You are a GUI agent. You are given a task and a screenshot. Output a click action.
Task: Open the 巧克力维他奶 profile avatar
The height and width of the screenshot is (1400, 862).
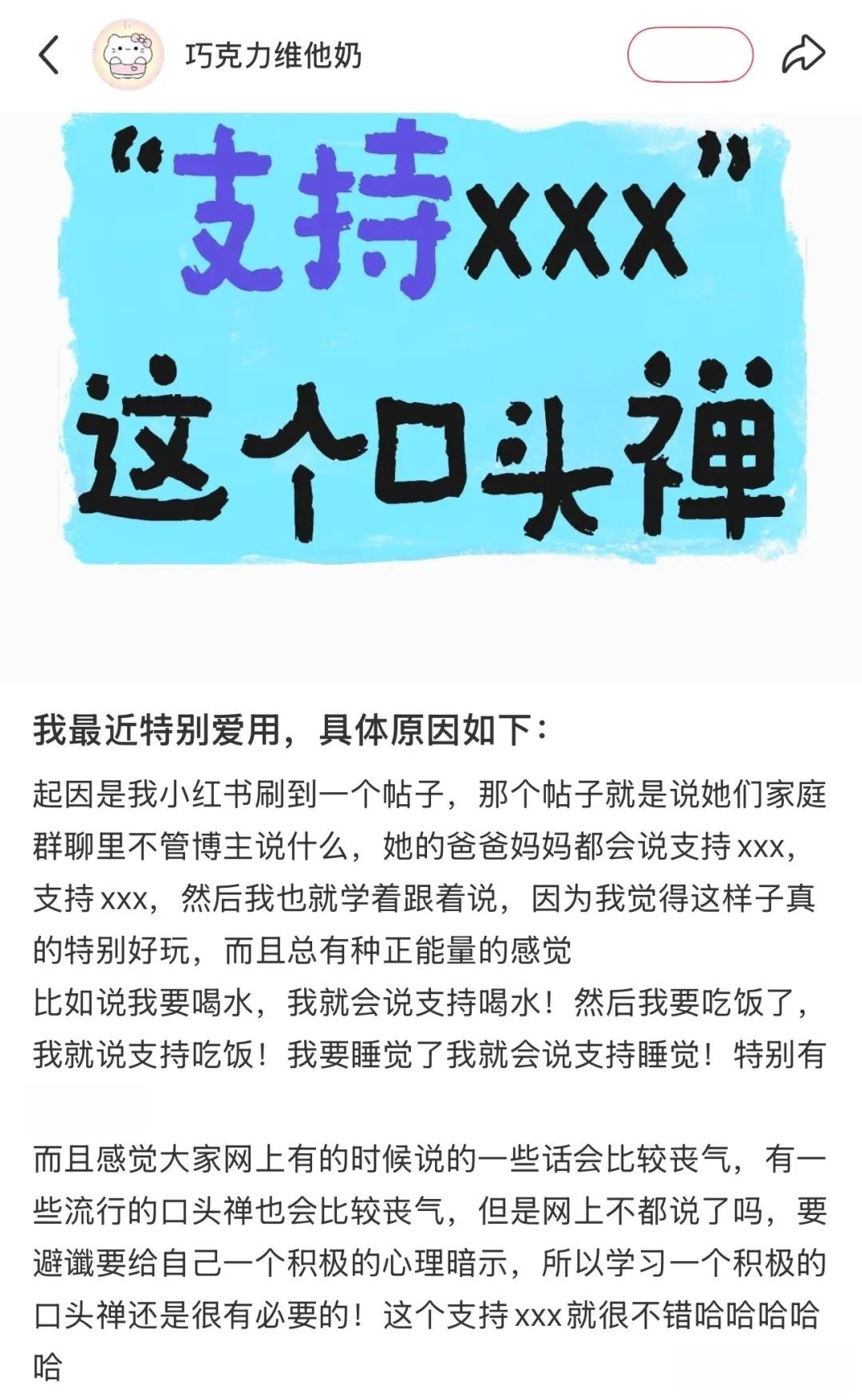(x=128, y=55)
